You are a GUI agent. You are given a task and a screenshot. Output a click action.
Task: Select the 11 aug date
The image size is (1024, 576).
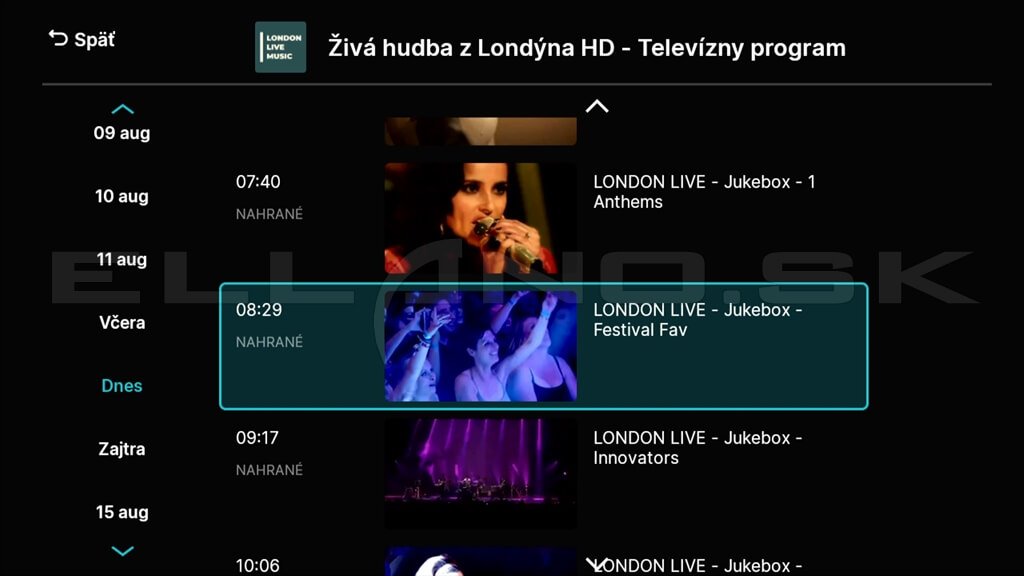tap(122, 259)
